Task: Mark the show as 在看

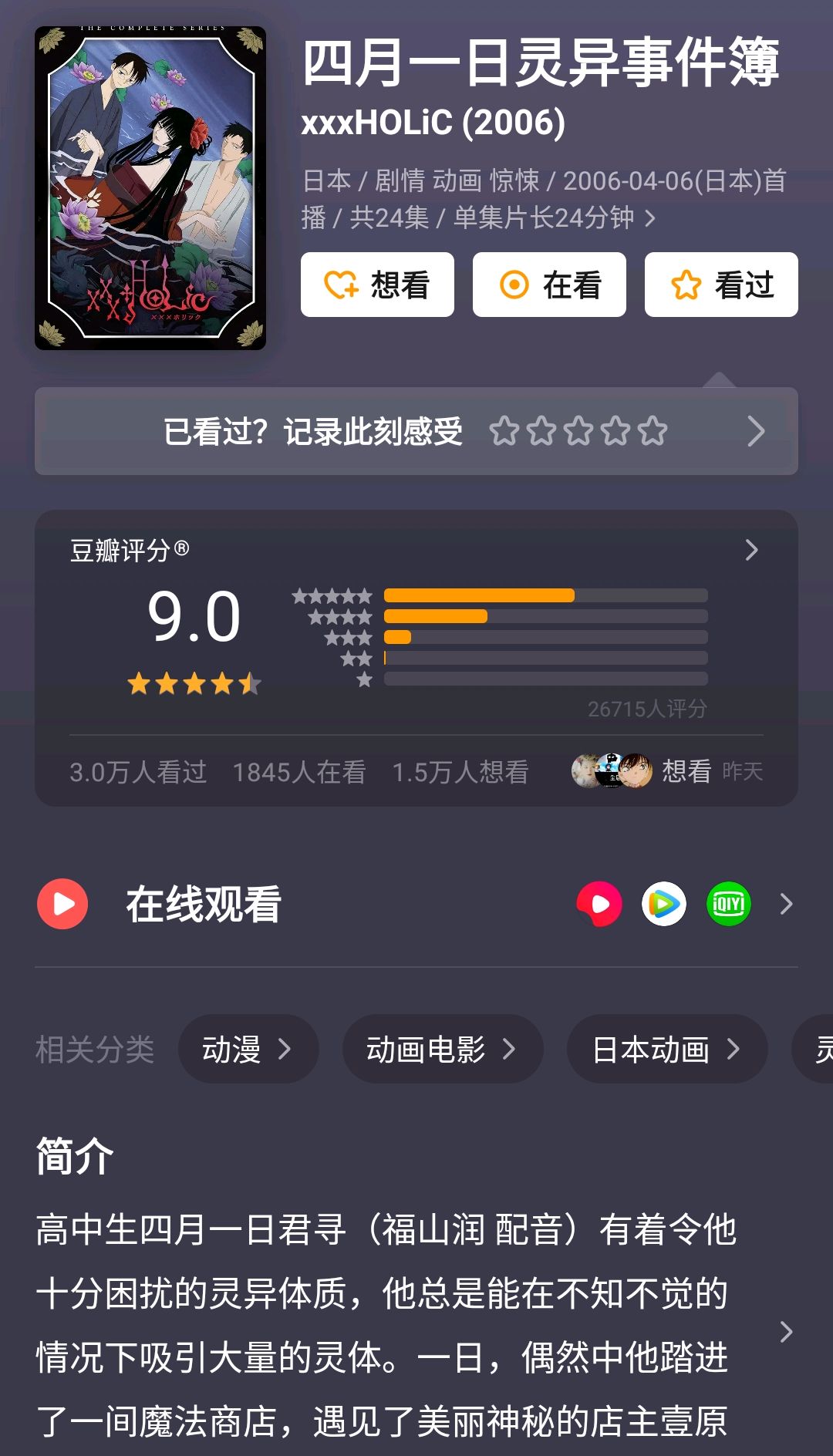Action: point(549,285)
